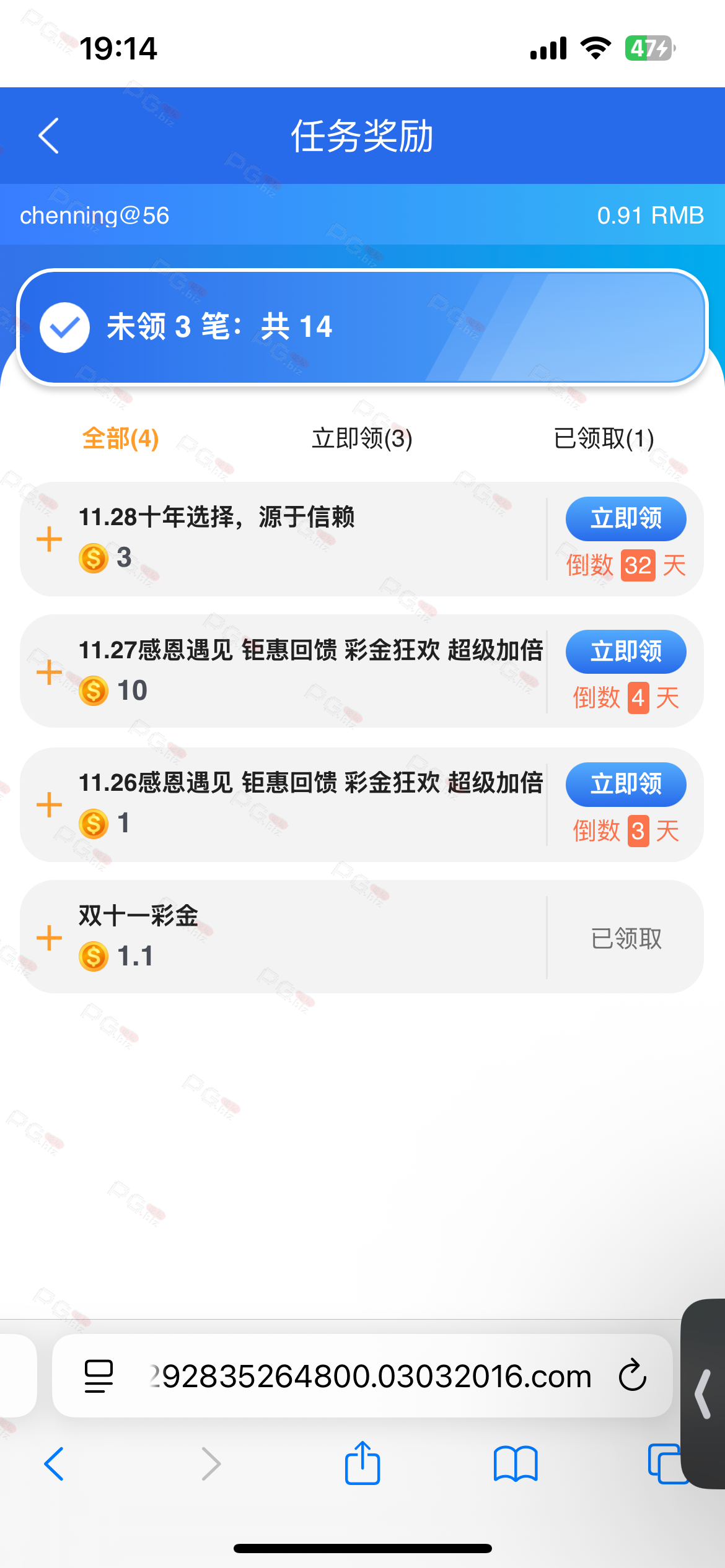Viewport: 725px width, 1568px height.
Task: Open the browser share sheet
Action: (362, 1464)
